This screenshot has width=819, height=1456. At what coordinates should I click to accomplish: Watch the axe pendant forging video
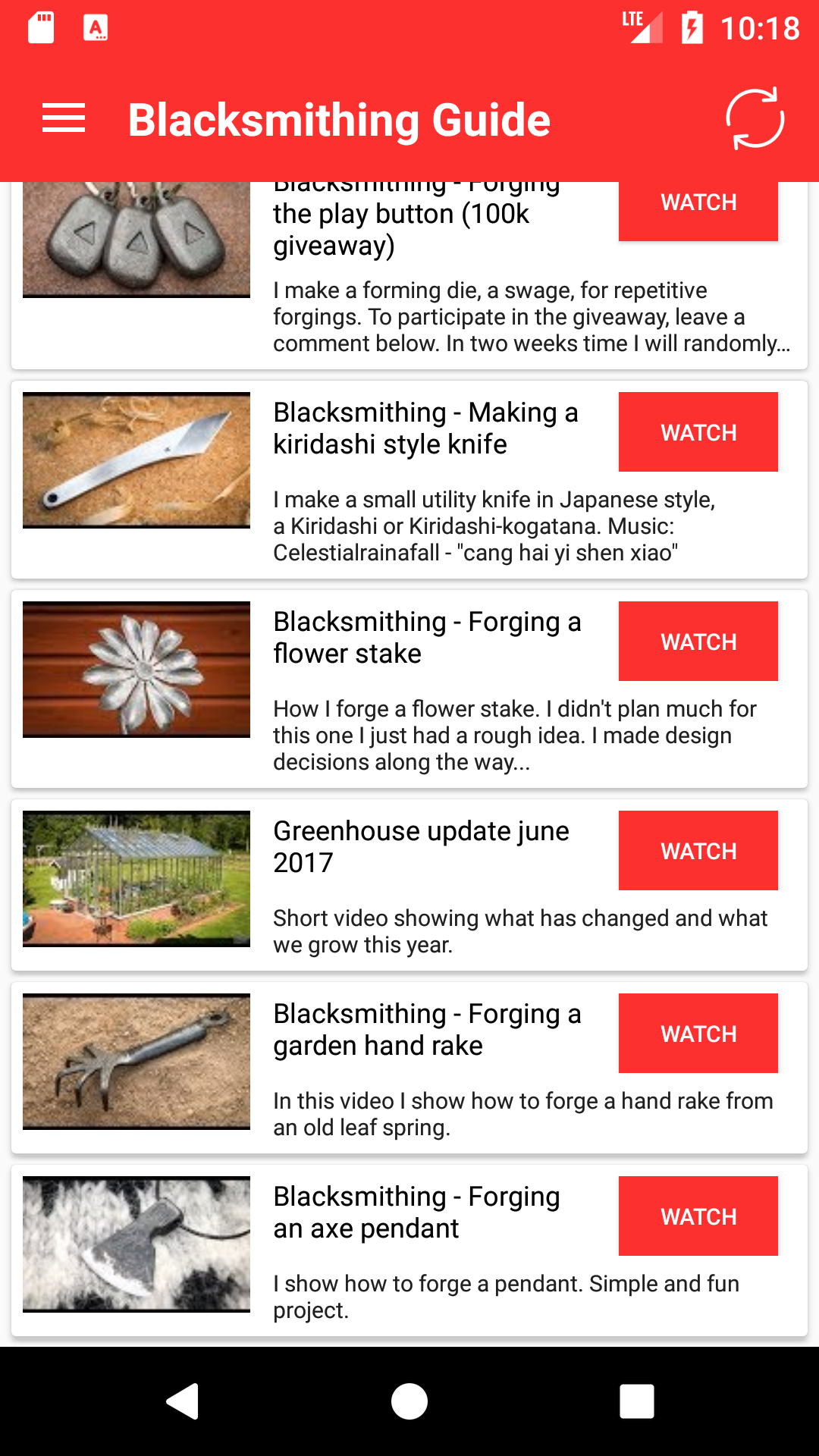pos(698,1216)
